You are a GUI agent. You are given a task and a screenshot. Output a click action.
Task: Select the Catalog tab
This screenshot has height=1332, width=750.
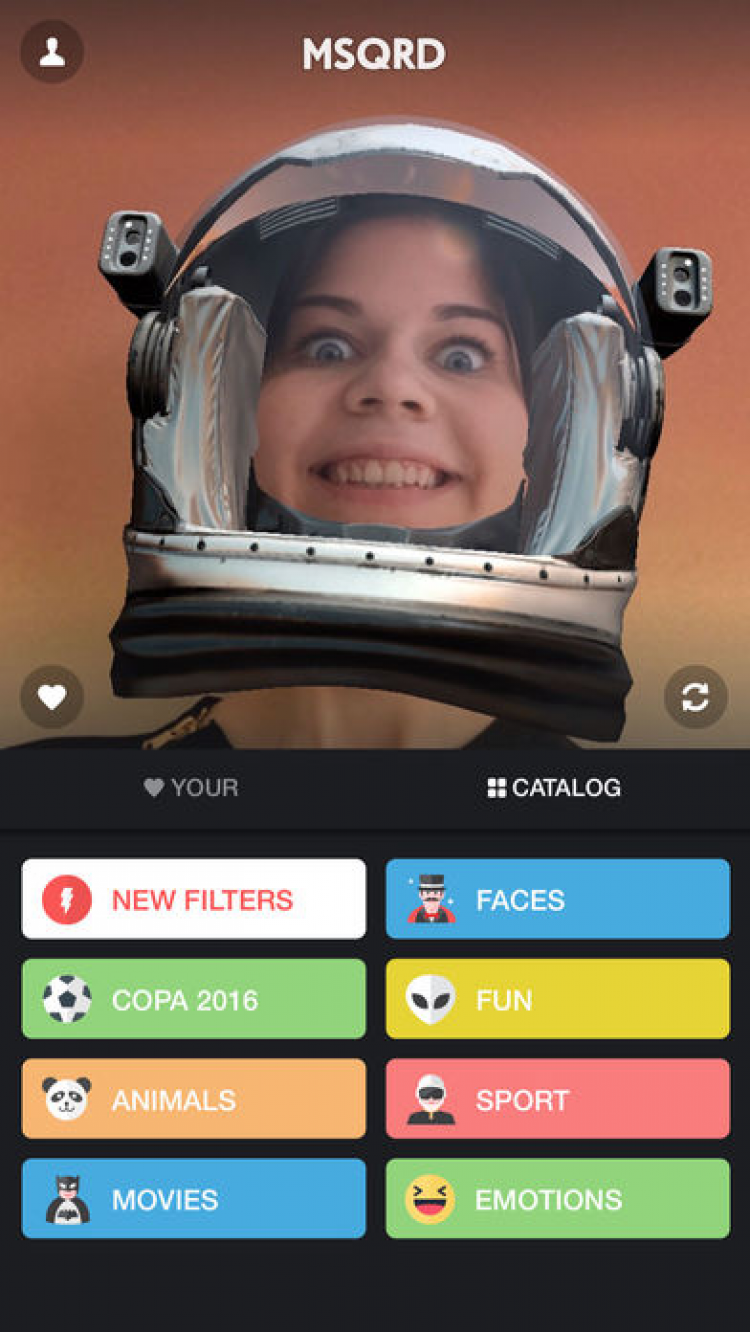(554, 788)
